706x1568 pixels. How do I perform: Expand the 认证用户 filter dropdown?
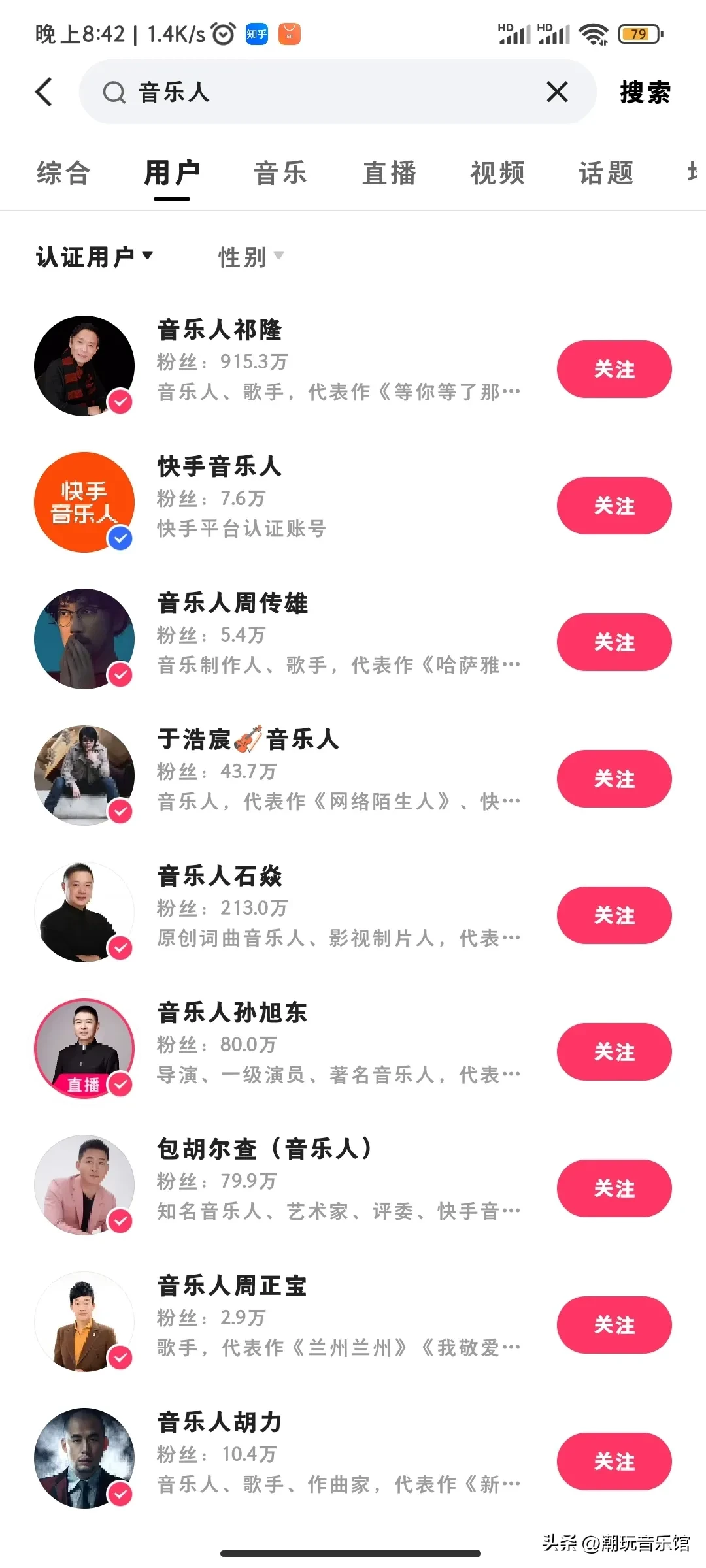tap(94, 257)
